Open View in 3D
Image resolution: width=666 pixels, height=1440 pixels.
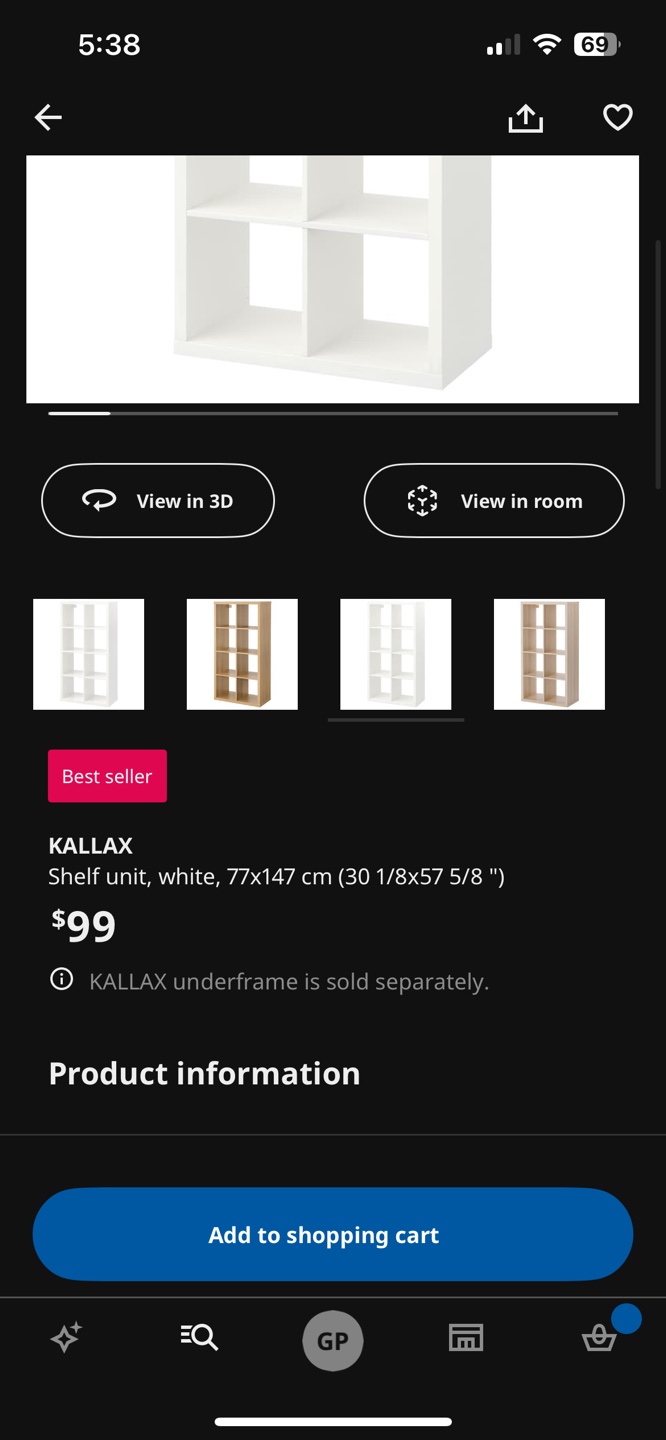pyautogui.click(x=158, y=500)
